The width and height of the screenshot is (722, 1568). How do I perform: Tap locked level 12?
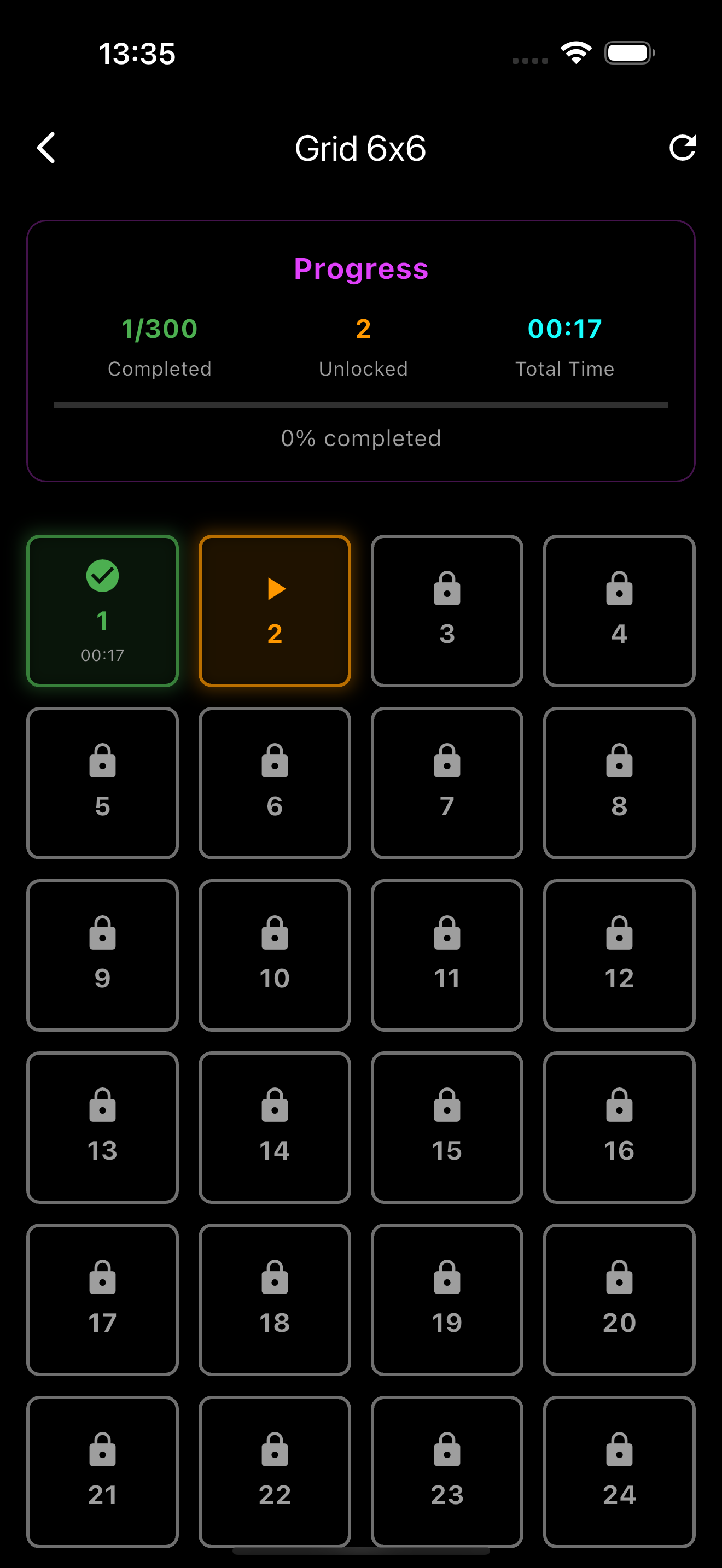pos(619,955)
